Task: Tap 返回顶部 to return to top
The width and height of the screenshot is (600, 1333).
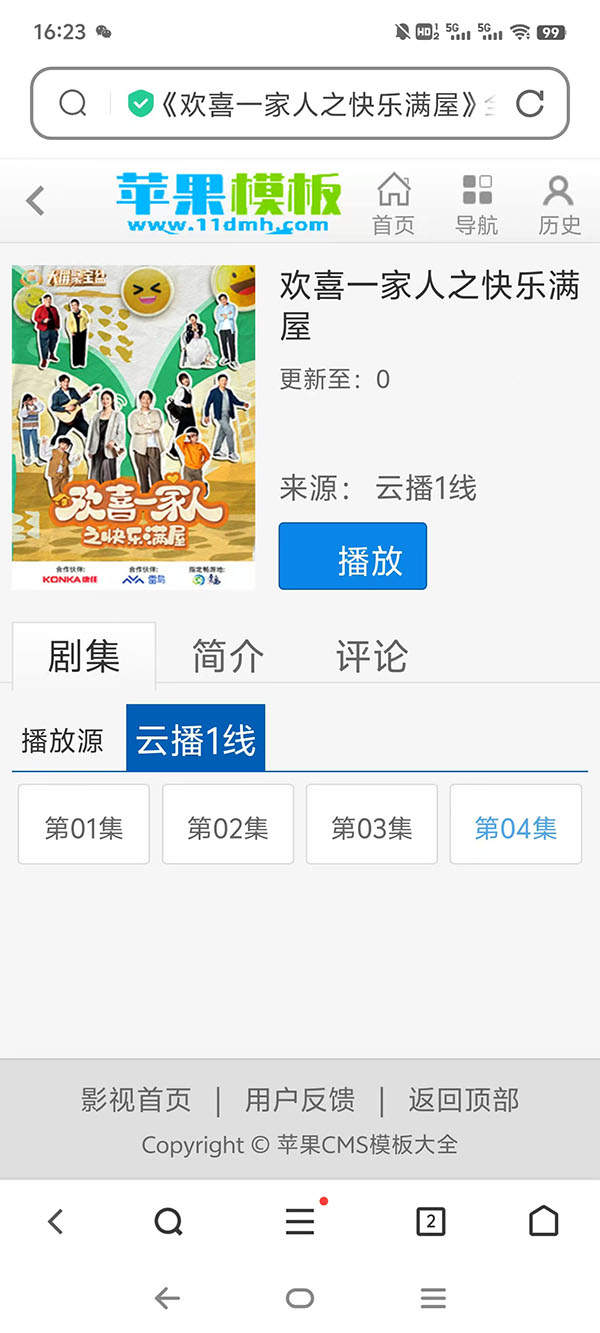Action: click(x=463, y=1100)
